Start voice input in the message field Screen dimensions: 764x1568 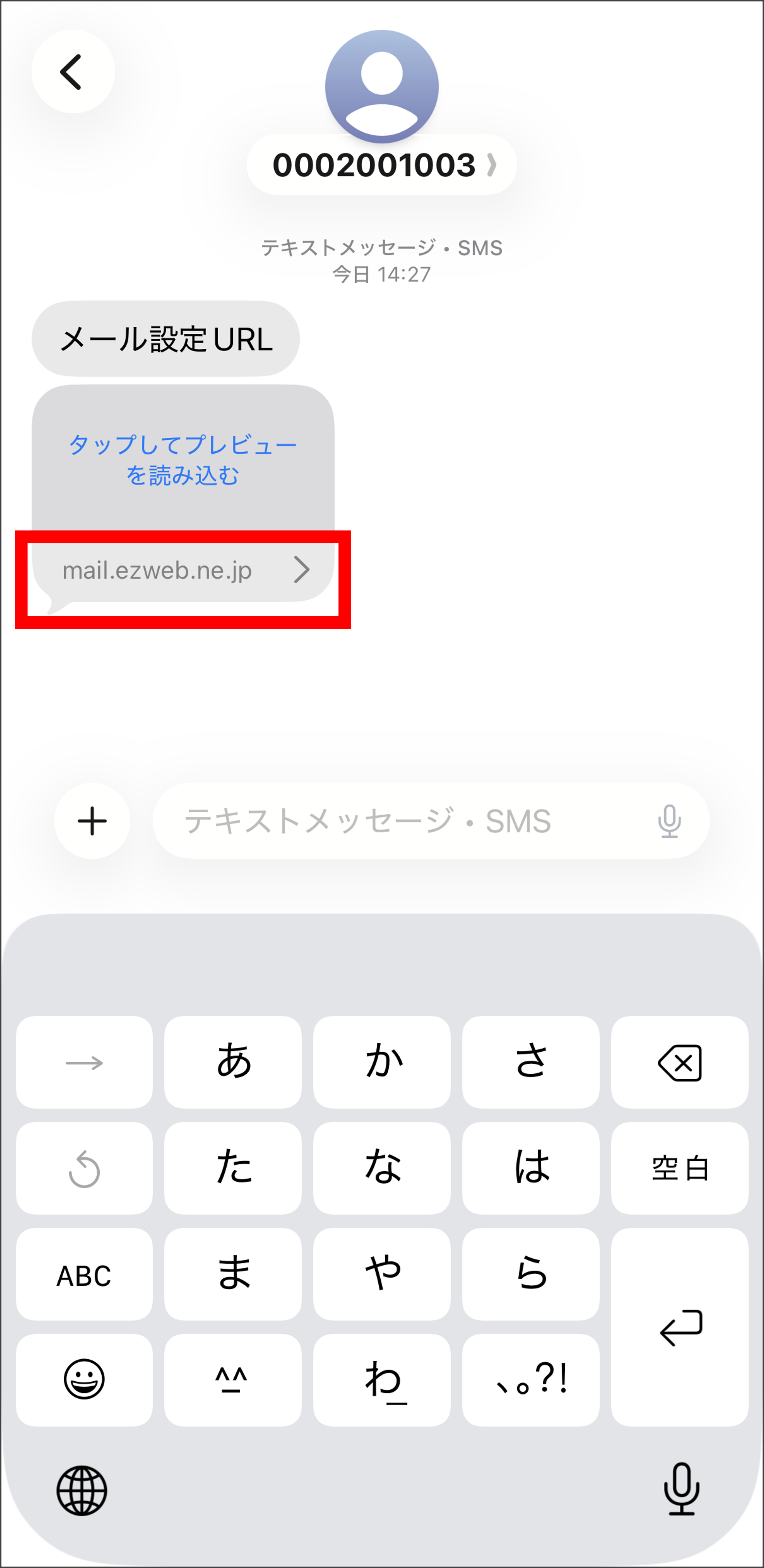[x=669, y=821]
